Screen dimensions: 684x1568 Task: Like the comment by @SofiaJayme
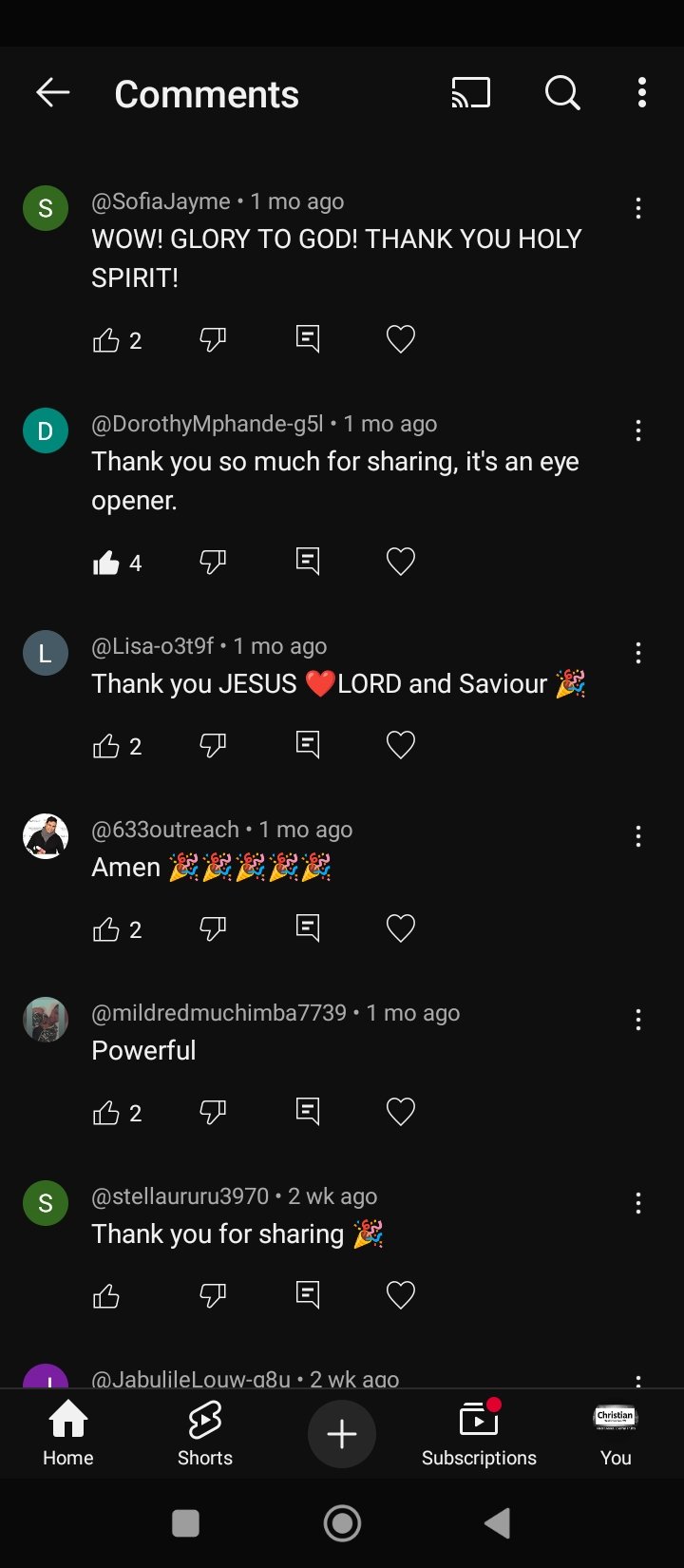[x=106, y=340]
